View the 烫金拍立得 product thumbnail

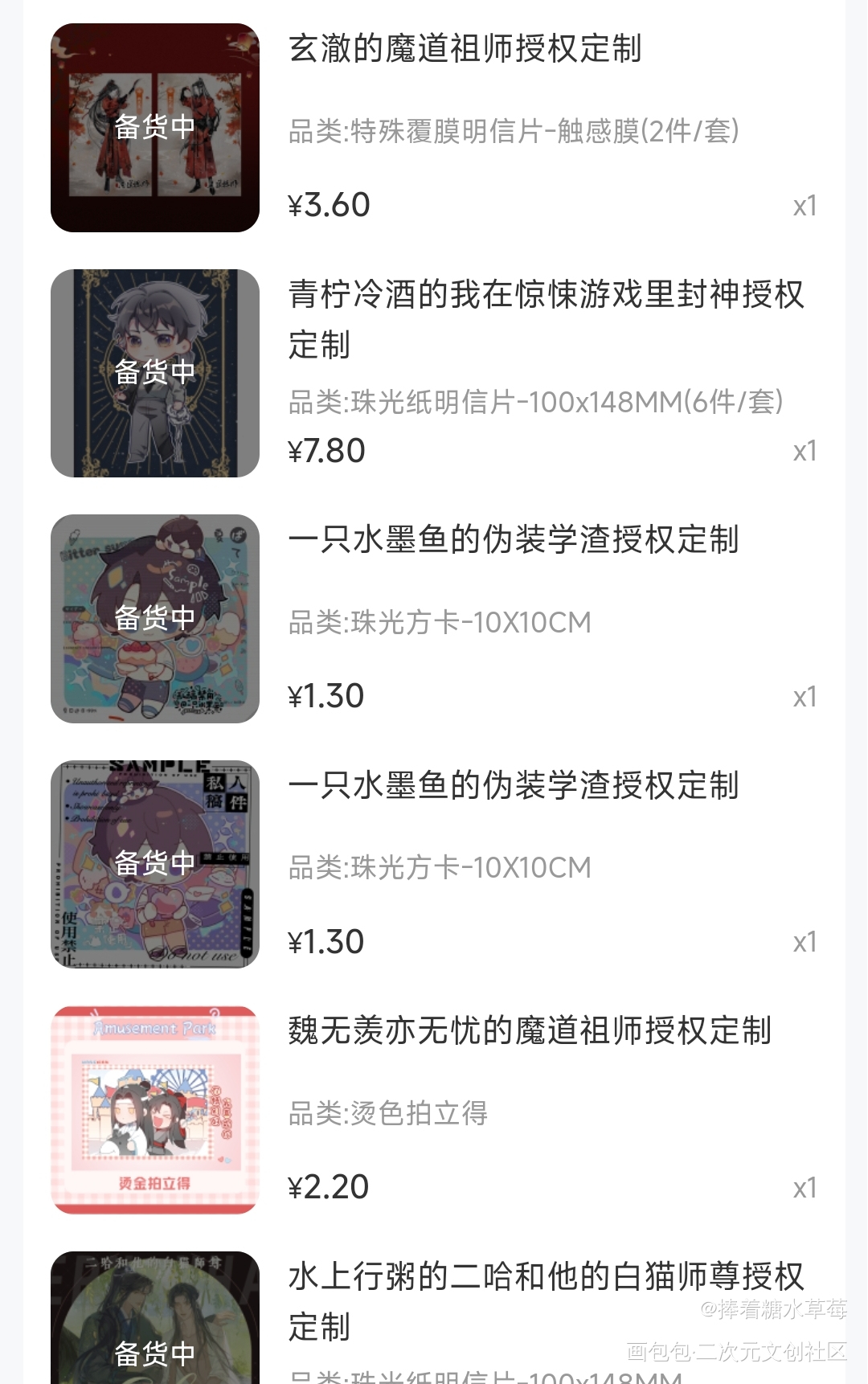point(155,1109)
